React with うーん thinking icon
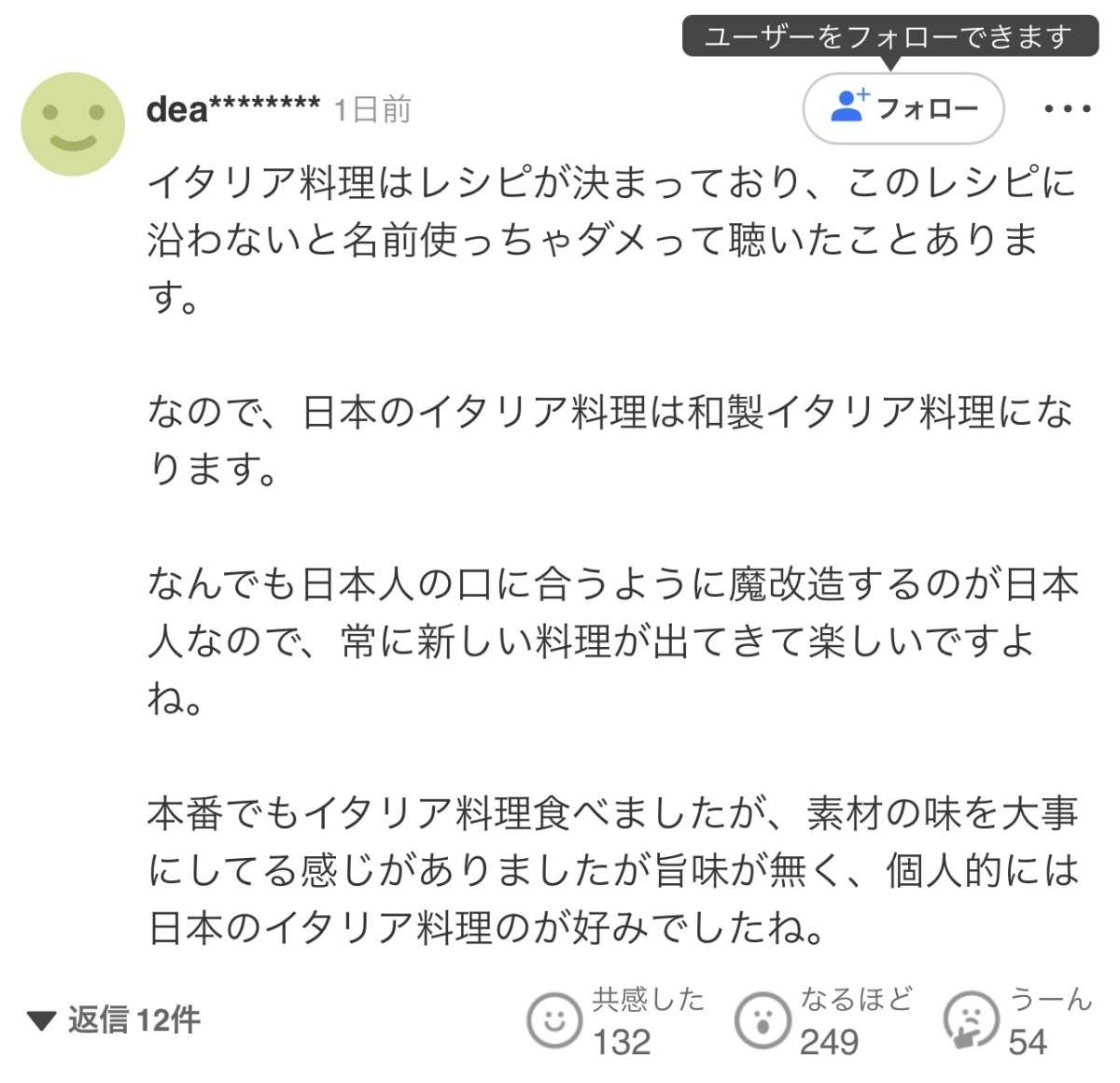Screen dimensions: 1120x1083 point(971,1020)
